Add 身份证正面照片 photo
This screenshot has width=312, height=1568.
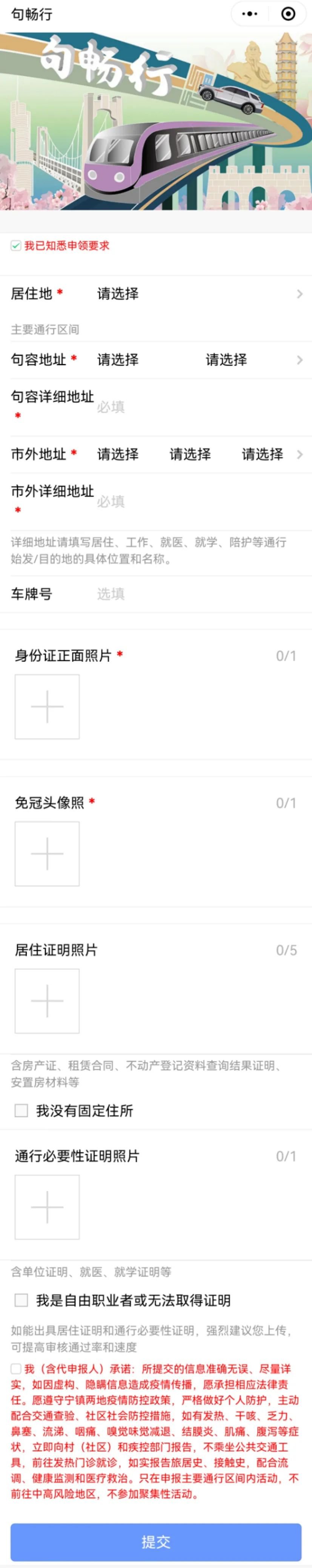(47, 707)
